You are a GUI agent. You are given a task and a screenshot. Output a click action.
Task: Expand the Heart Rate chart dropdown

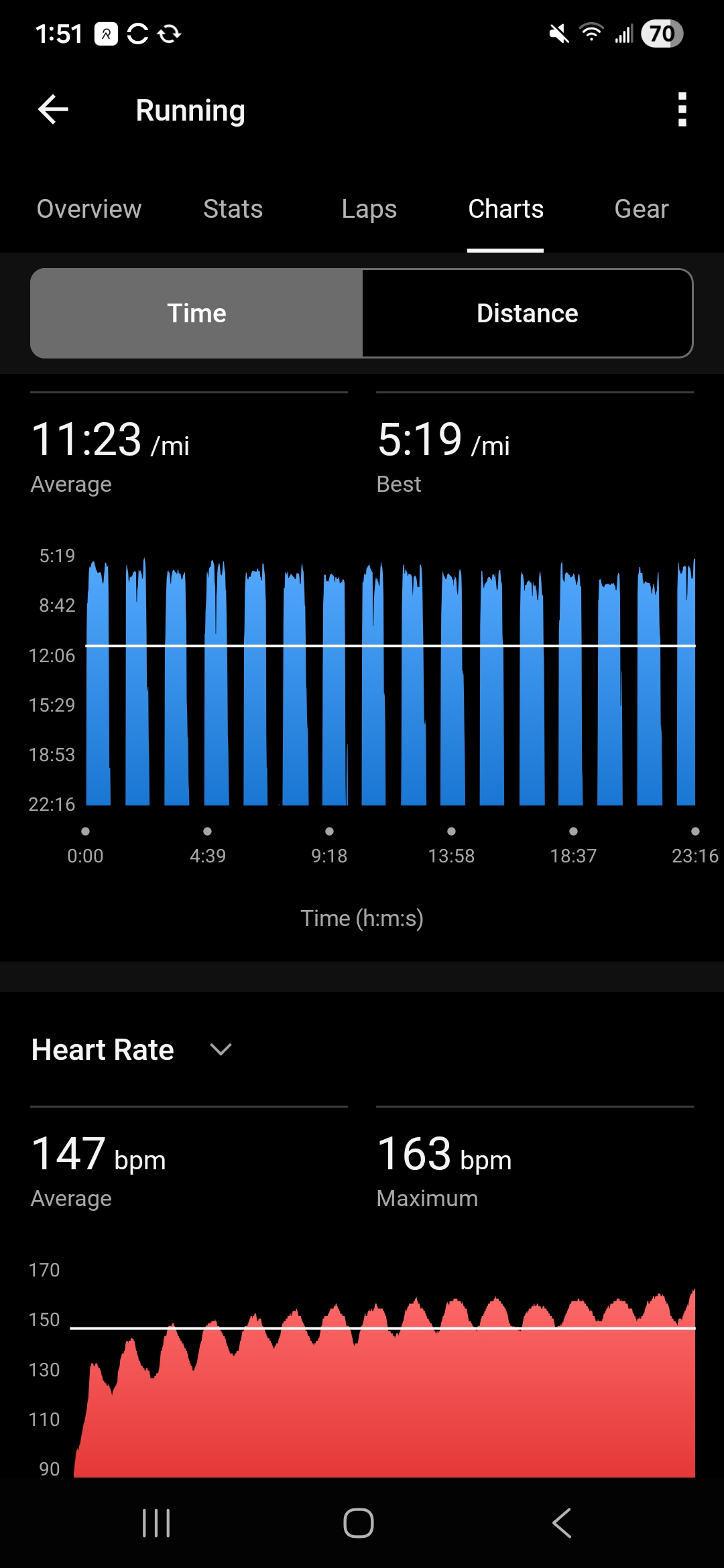(x=132, y=1049)
